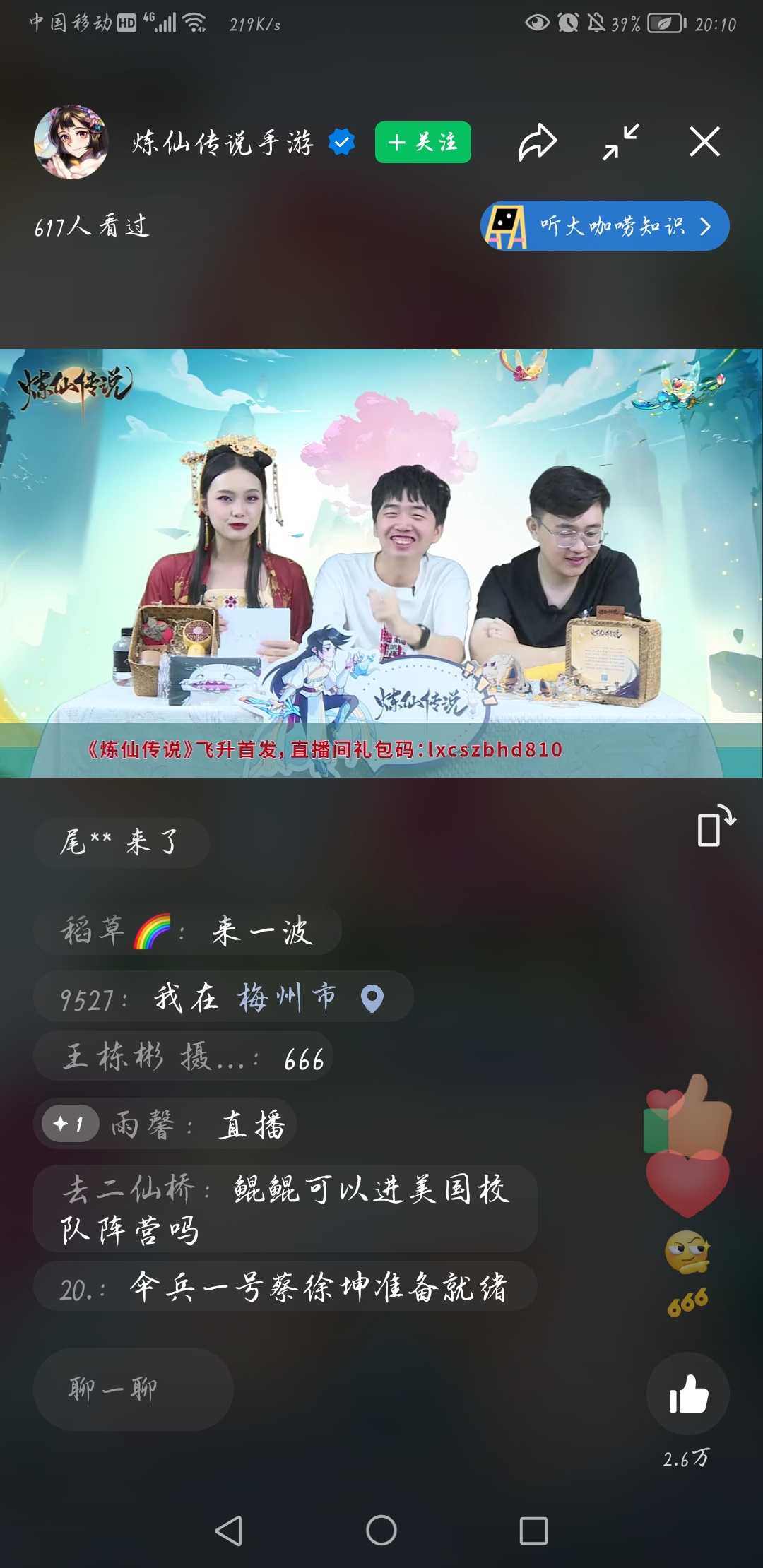Viewport: 763px width, 1568px height.
Task: Share this live stream
Action: (538, 142)
